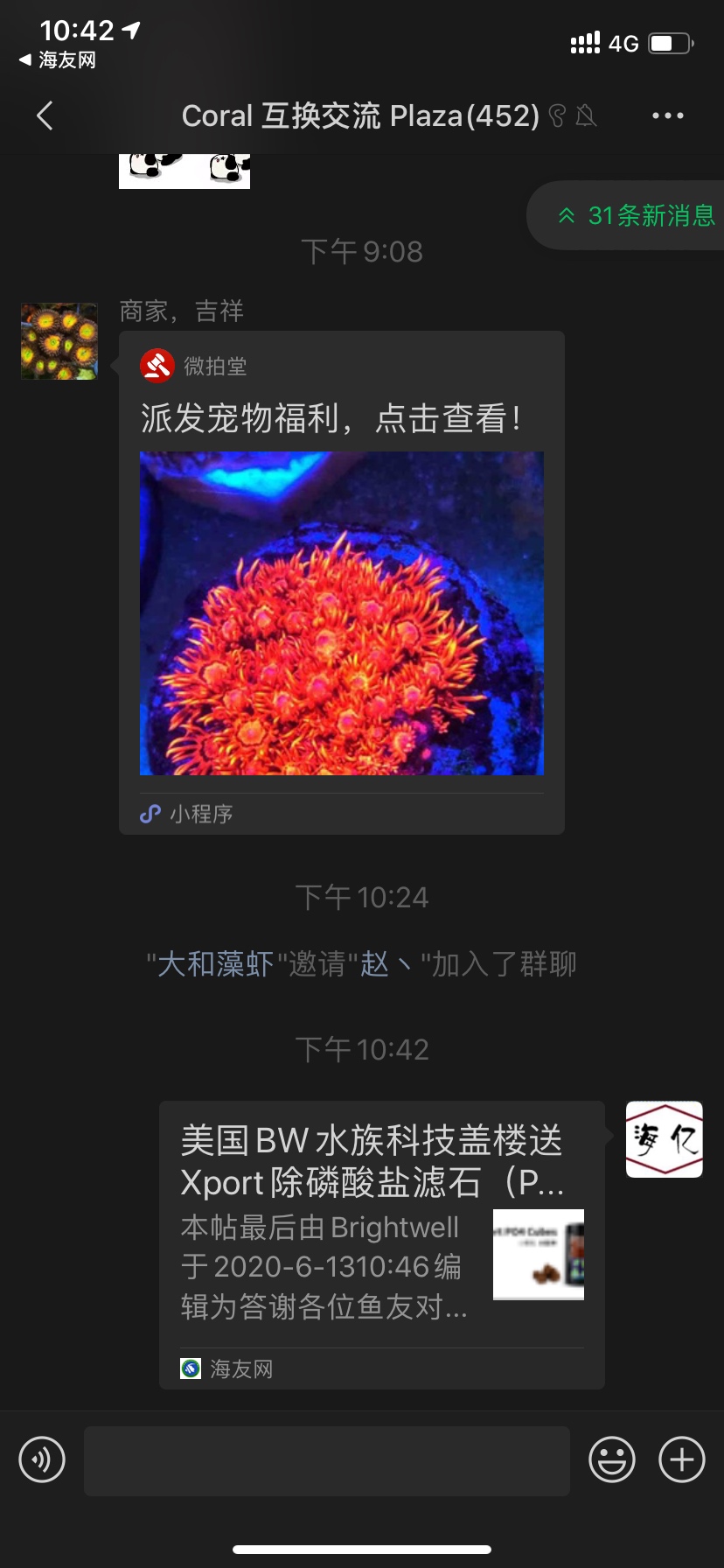This screenshot has width=724, height=1568.
Task: Go back from the group chat
Action: point(45,115)
